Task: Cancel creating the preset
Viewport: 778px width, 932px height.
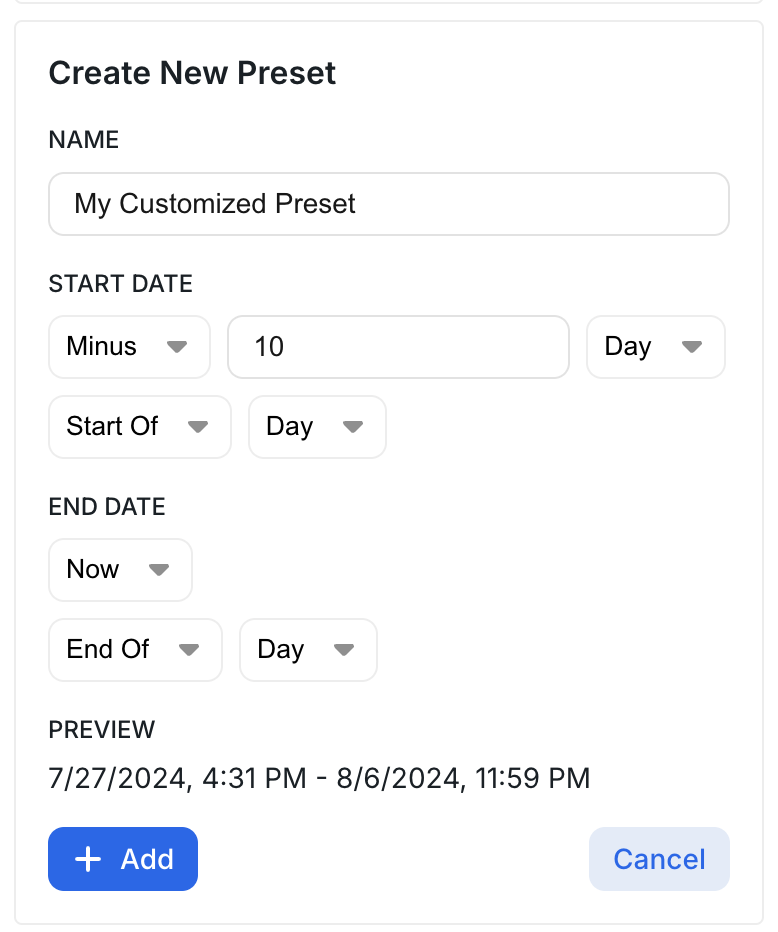Action: (659, 859)
